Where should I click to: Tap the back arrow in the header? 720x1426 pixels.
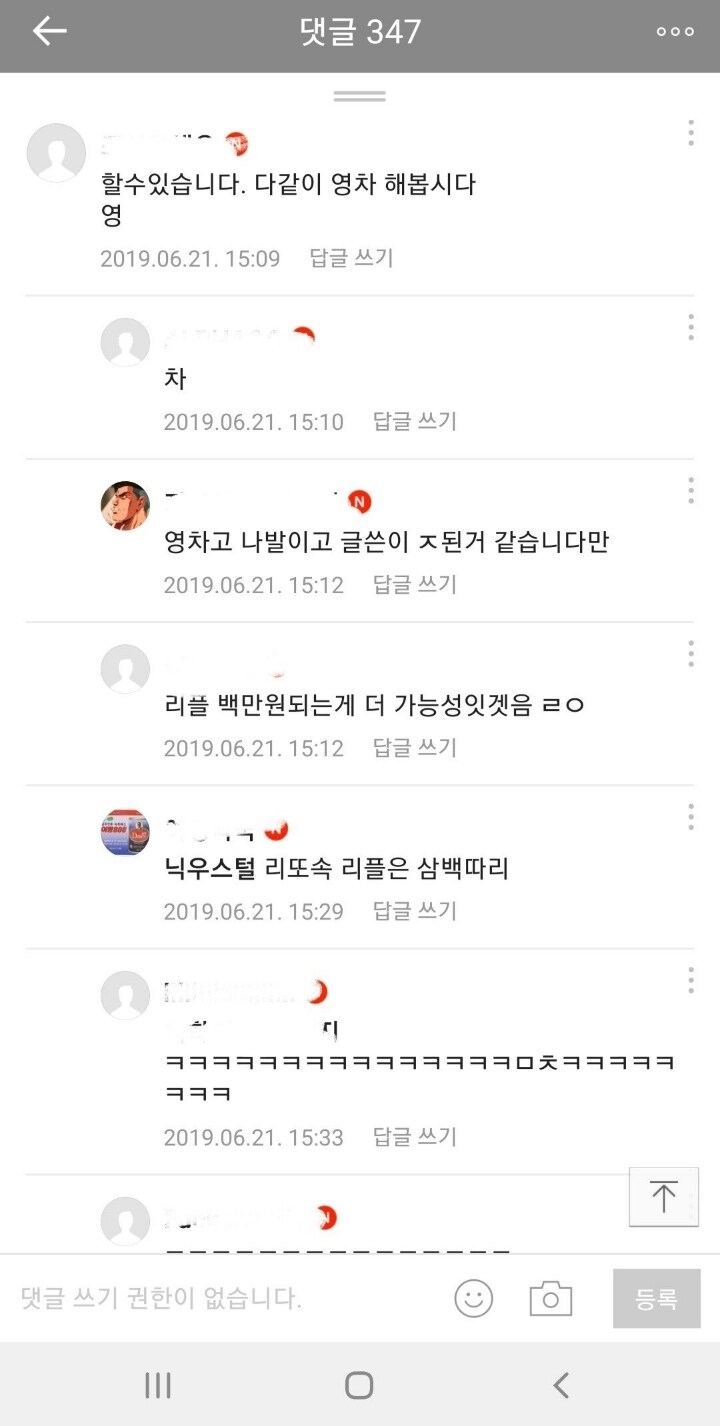click(47, 31)
